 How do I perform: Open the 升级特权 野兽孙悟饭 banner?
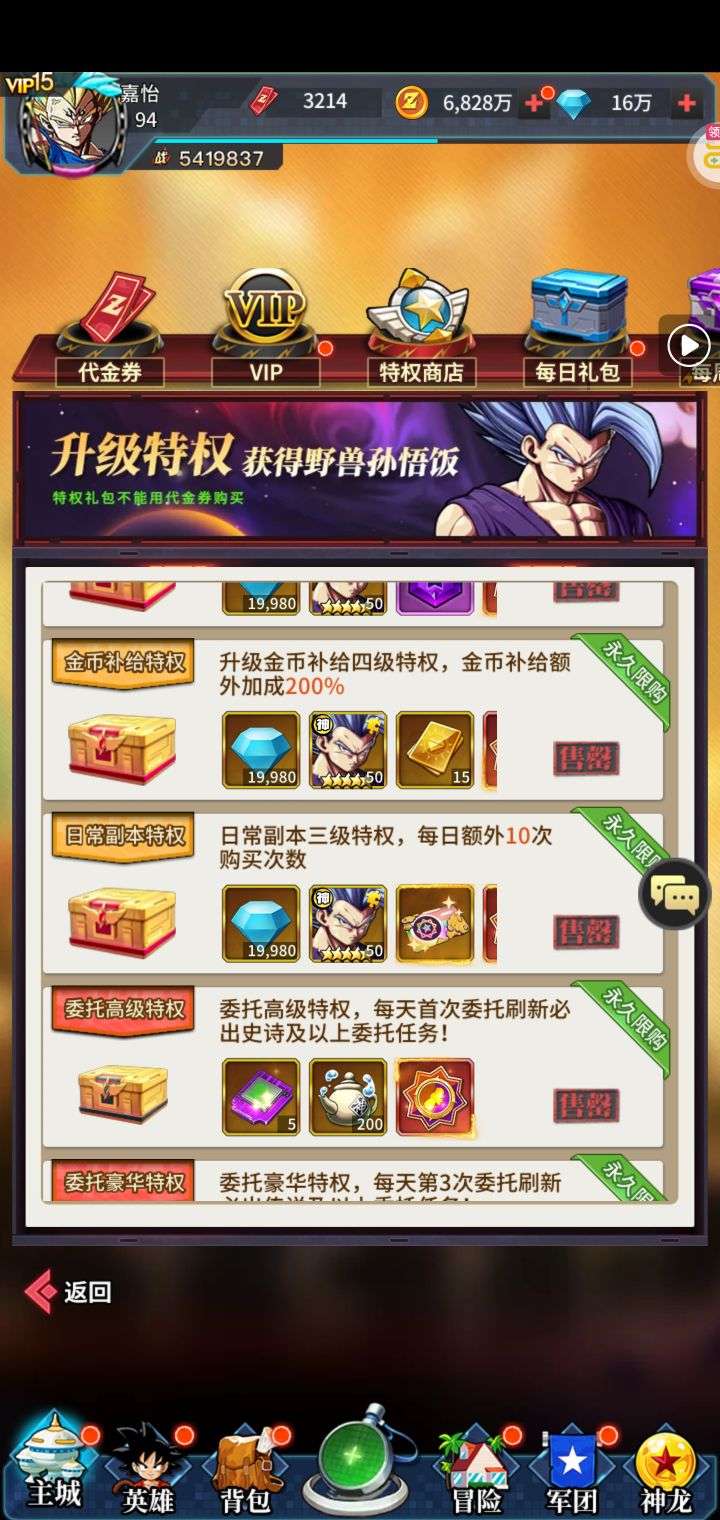359,469
